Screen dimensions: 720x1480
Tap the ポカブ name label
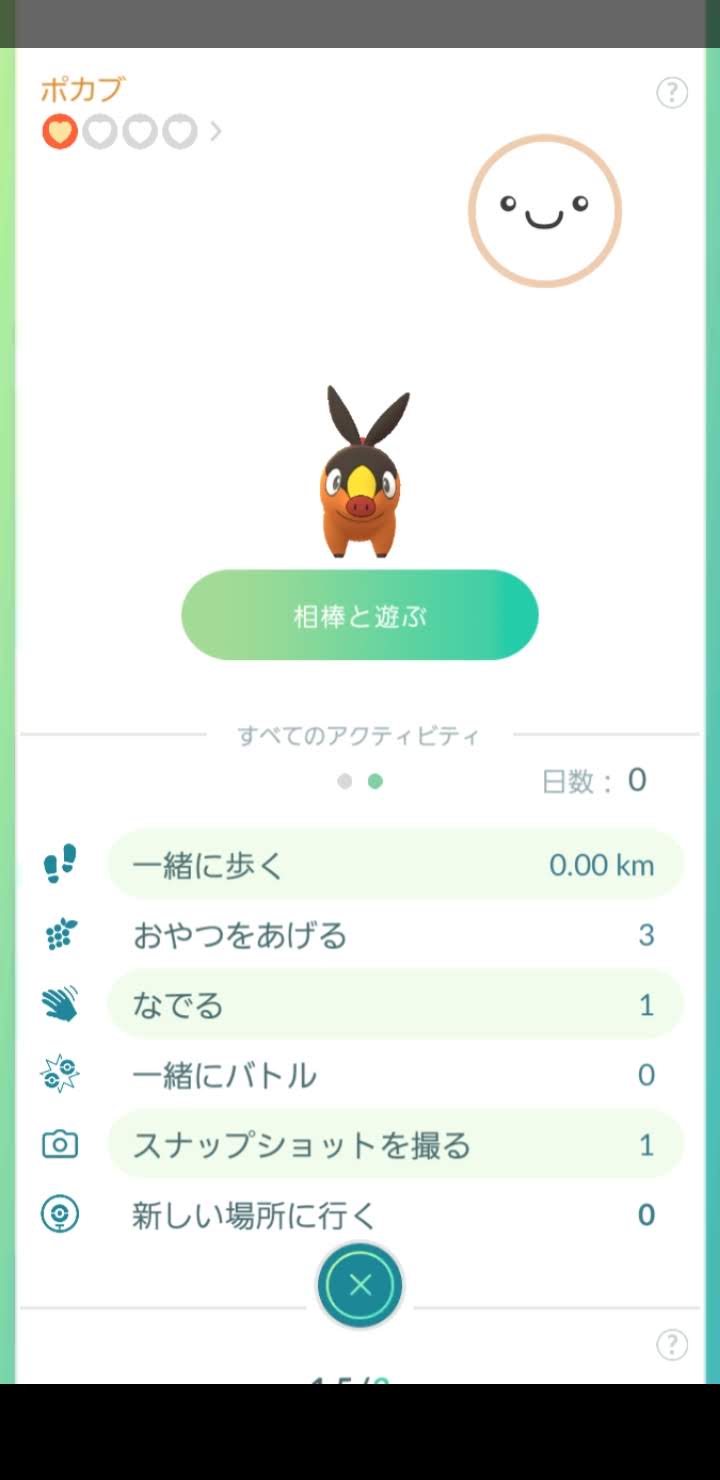coord(82,88)
